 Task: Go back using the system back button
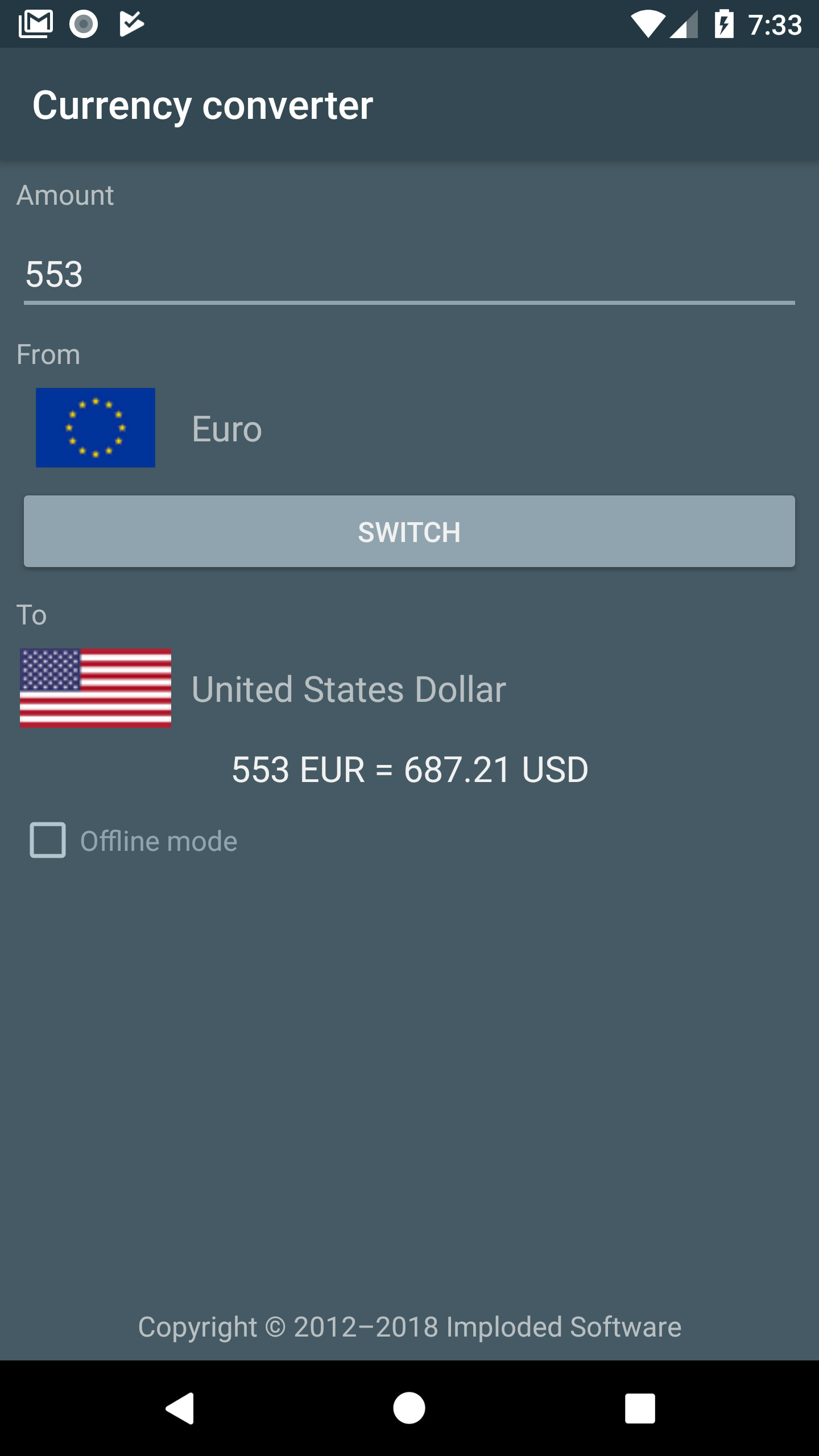180,1408
